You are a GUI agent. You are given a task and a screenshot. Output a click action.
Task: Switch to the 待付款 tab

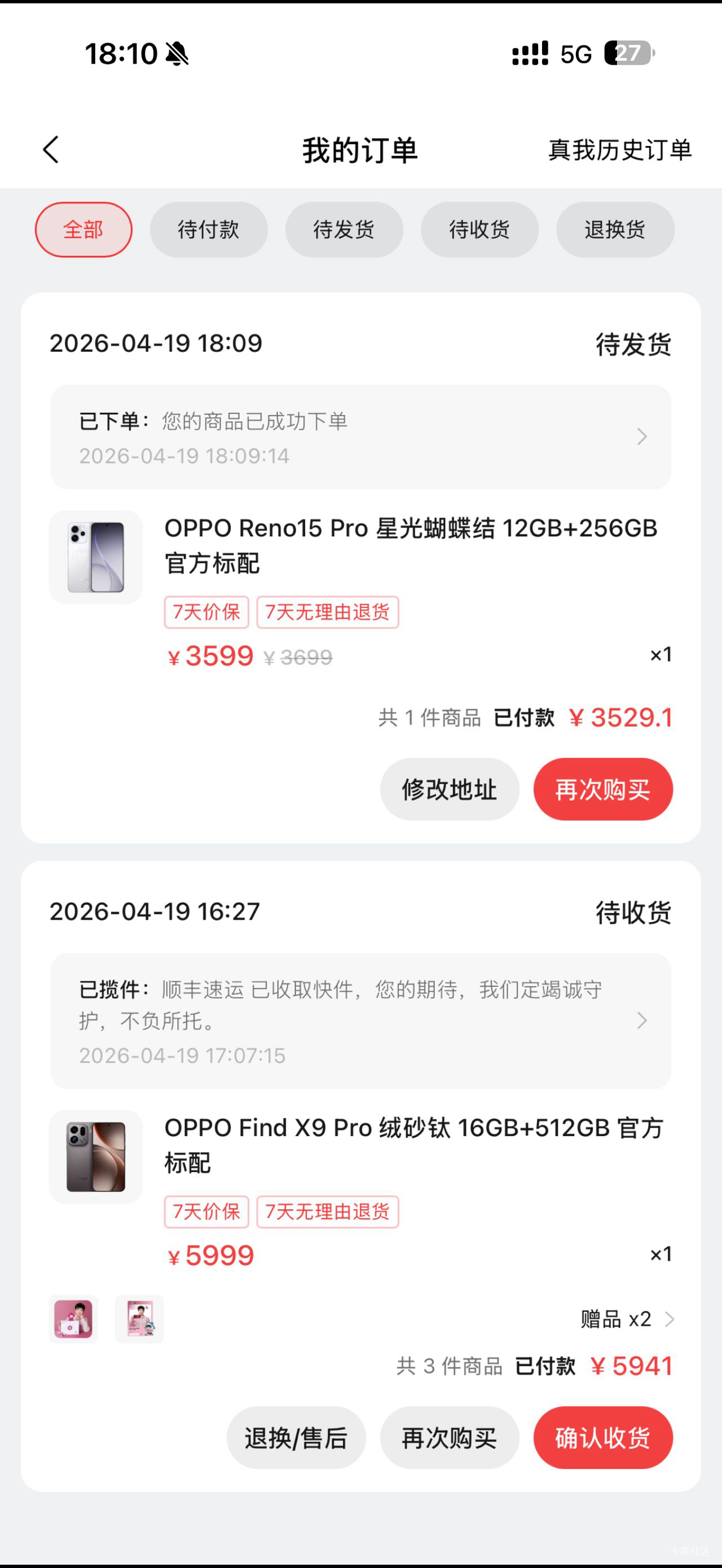pos(208,229)
